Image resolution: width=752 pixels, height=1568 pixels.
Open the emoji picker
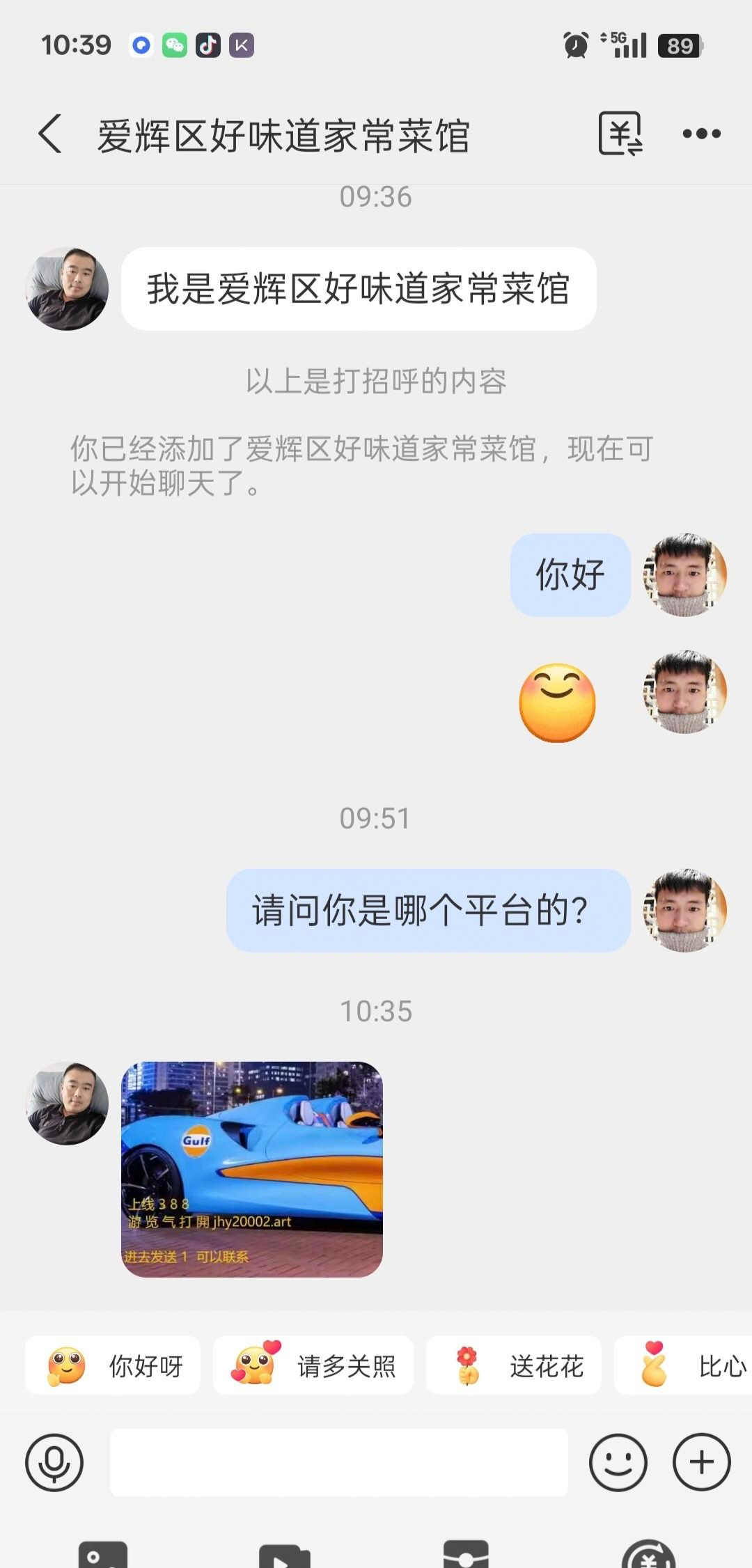click(618, 1463)
